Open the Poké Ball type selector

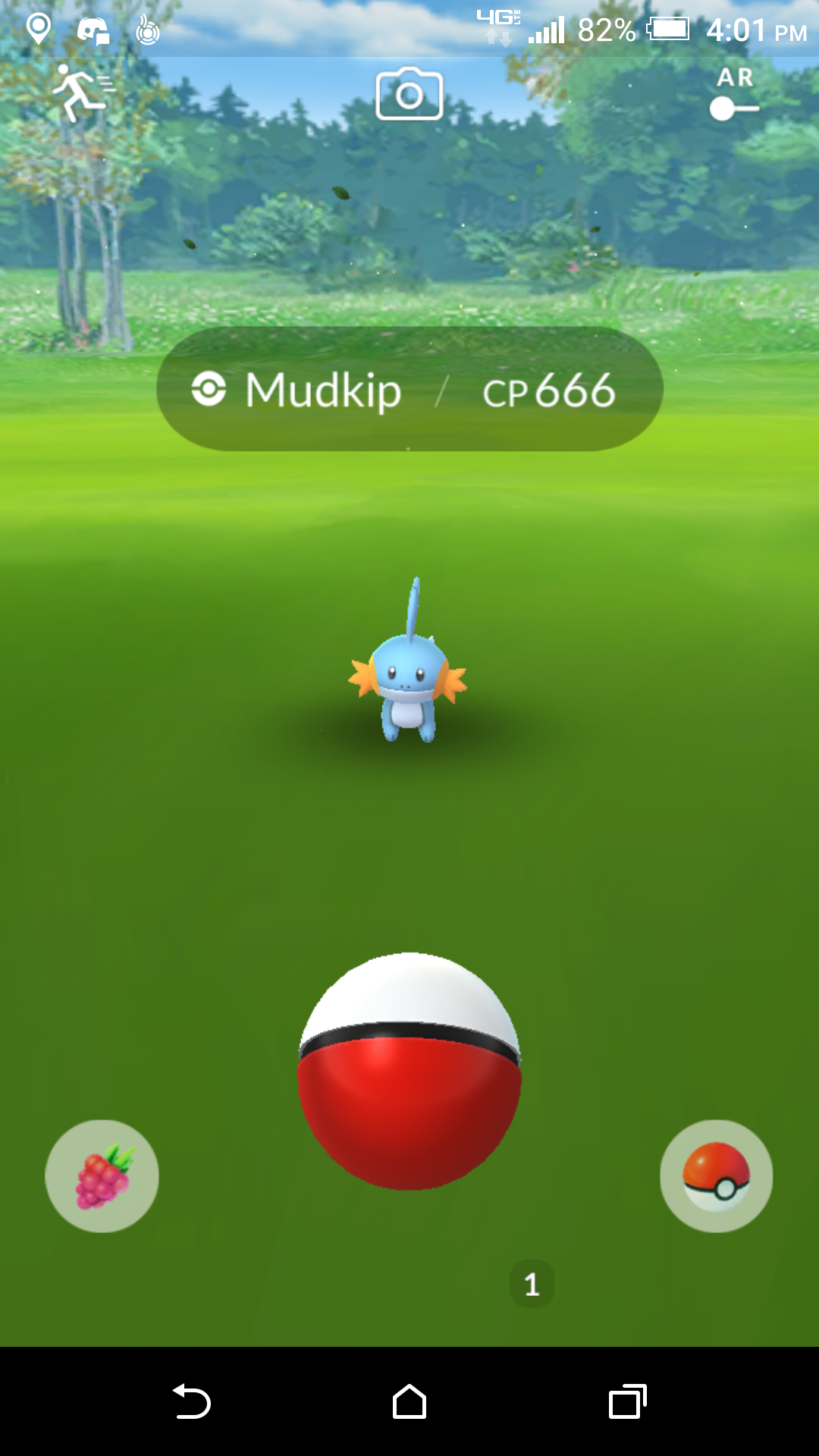tap(716, 1176)
